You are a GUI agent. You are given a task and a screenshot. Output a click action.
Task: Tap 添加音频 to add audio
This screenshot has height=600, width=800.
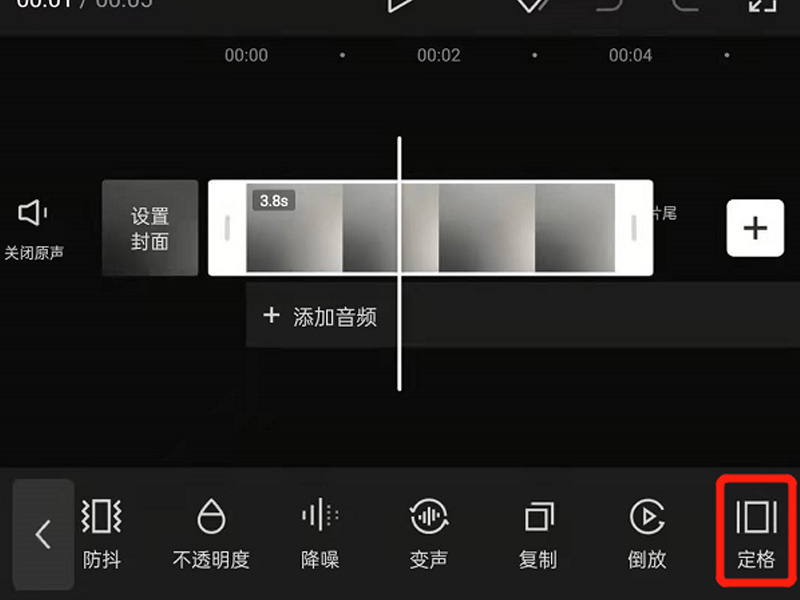point(320,317)
